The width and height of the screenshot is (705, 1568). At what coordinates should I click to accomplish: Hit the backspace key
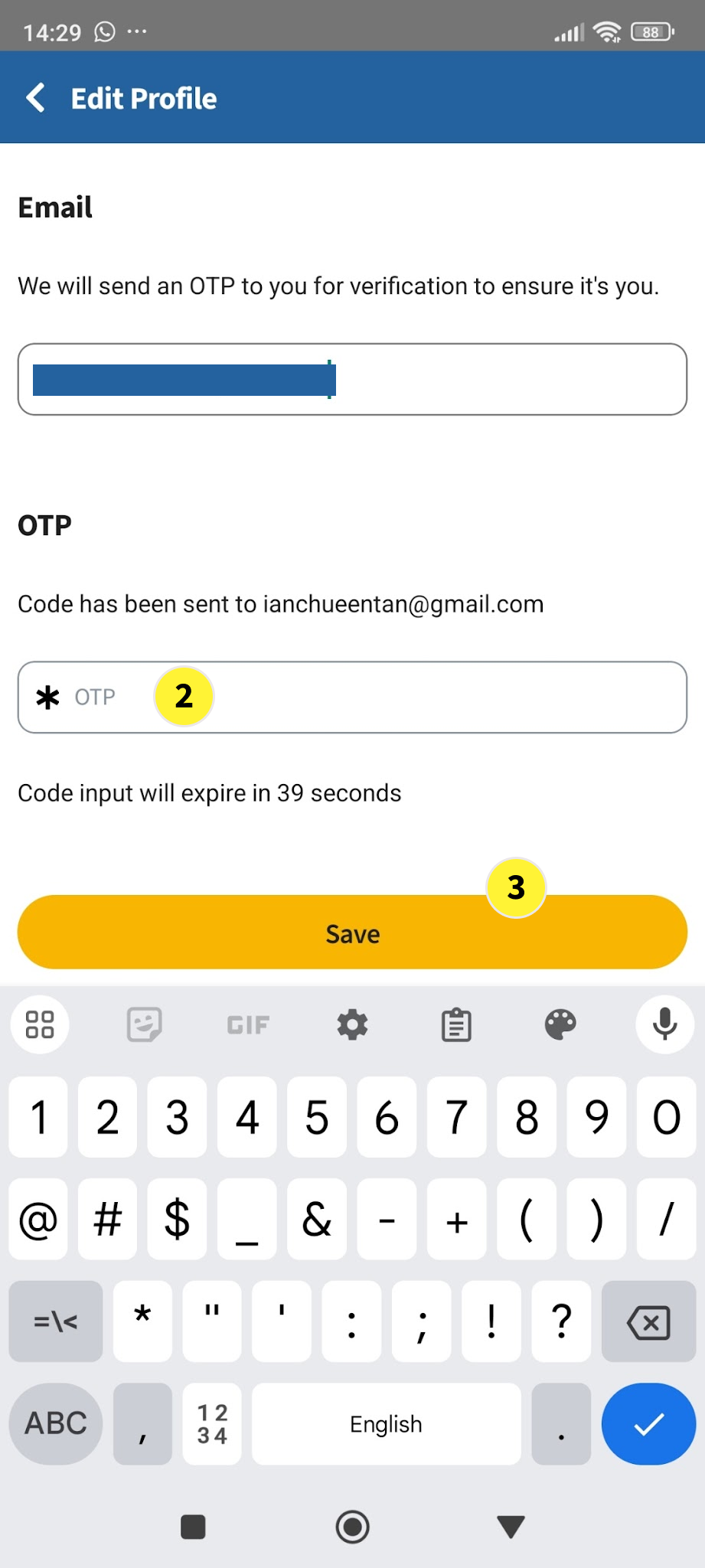648,1321
